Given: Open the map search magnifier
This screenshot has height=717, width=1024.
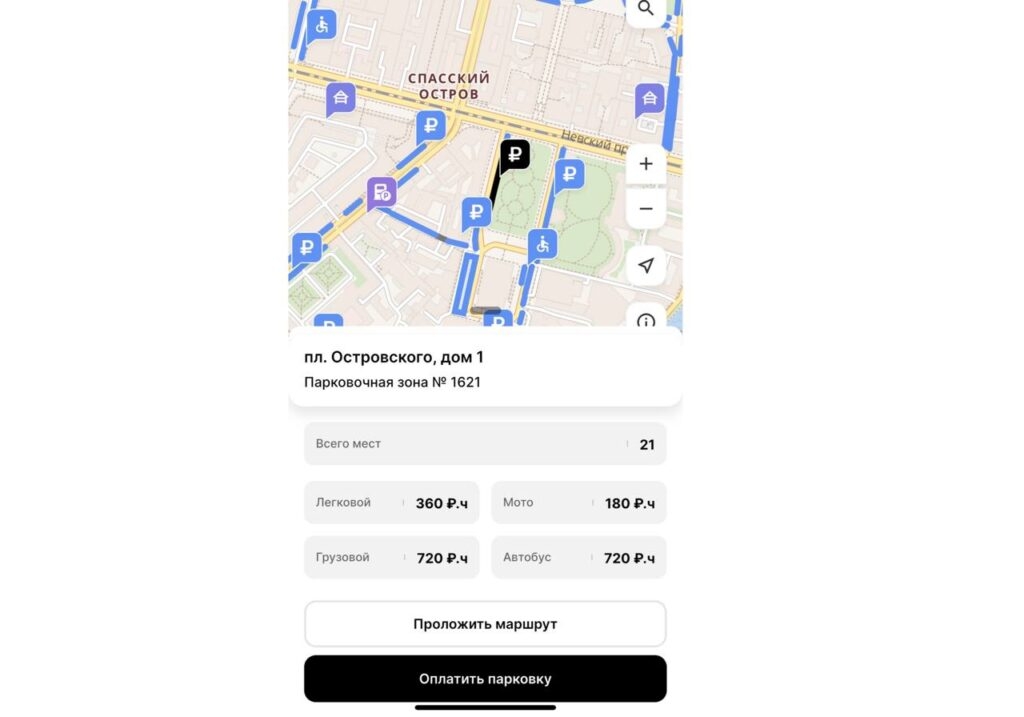Looking at the screenshot, I should pos(646,10).
